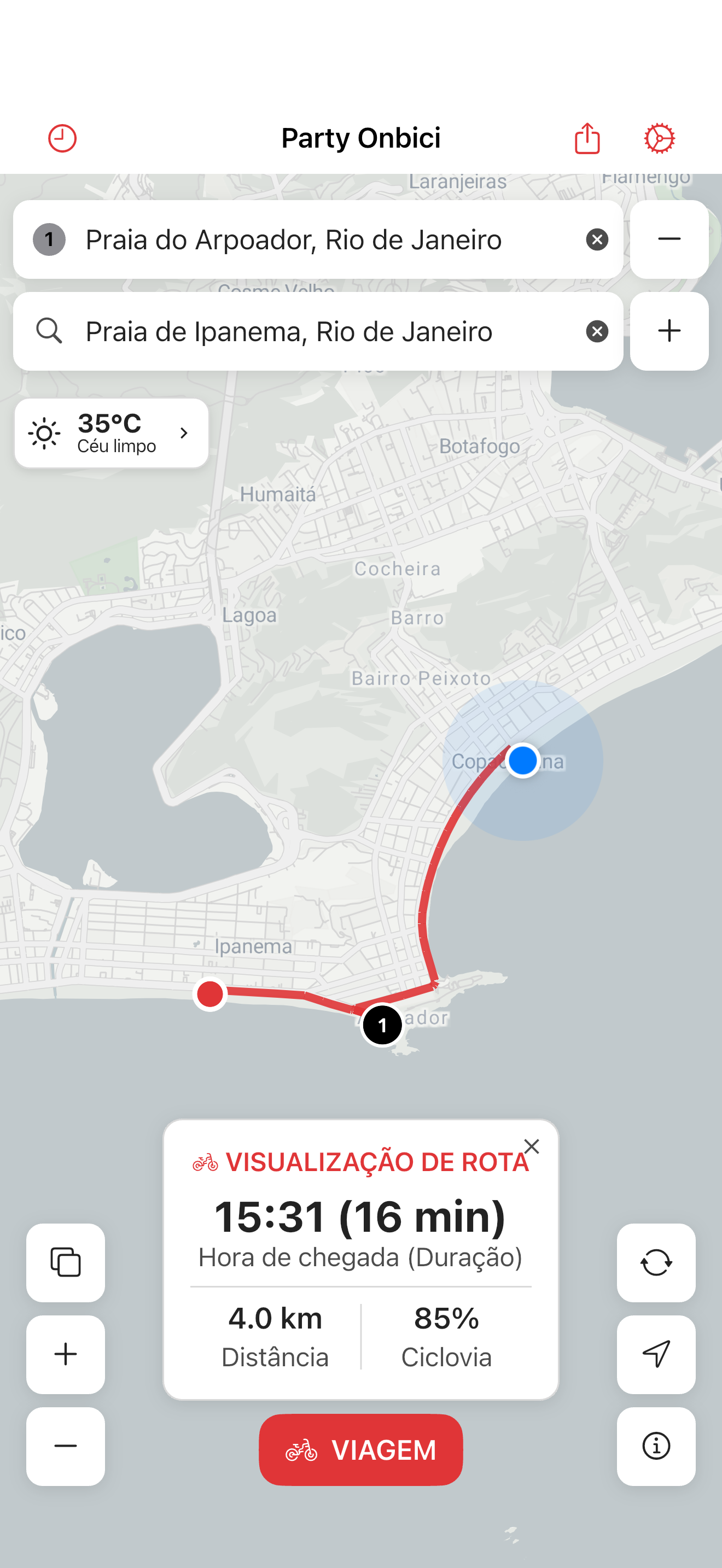Open the map layers button
This screenshot has height=1568, width=722.
[66, 1262]
